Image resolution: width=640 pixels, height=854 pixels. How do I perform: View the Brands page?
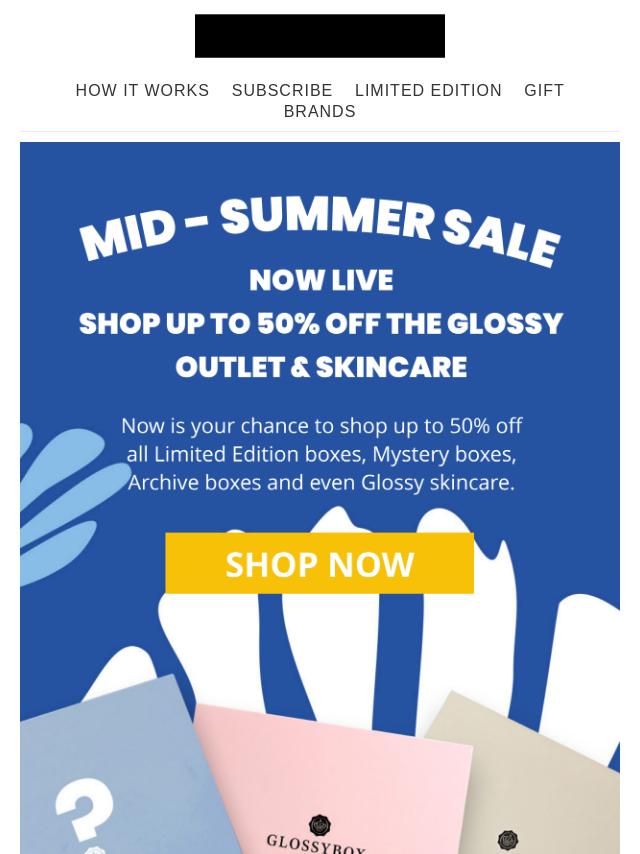pyautogui.click(x=320, y=112)
